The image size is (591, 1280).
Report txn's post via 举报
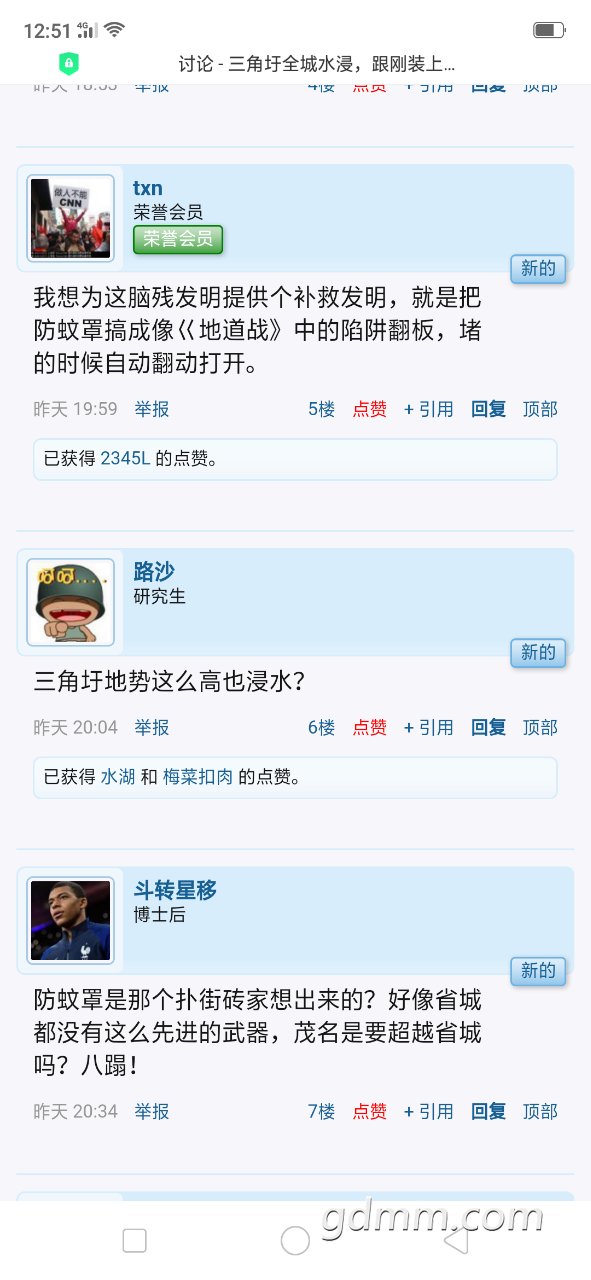152,409
